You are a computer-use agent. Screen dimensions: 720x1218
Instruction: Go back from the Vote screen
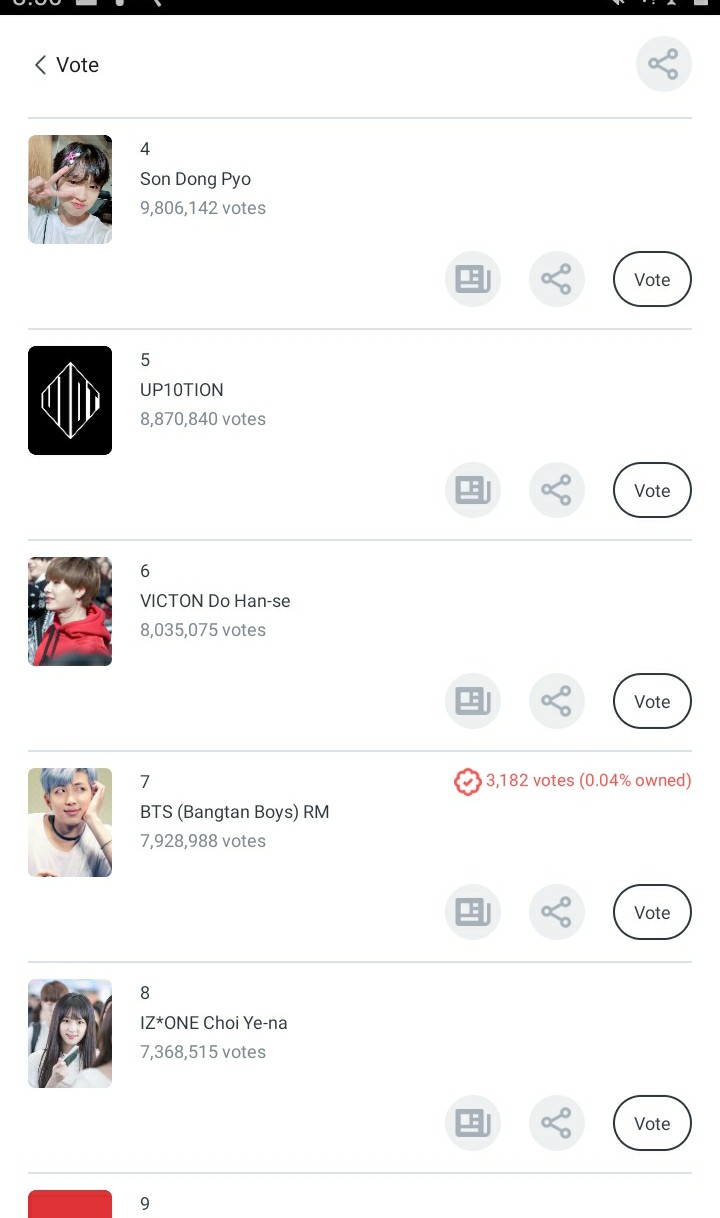point(40,65)
